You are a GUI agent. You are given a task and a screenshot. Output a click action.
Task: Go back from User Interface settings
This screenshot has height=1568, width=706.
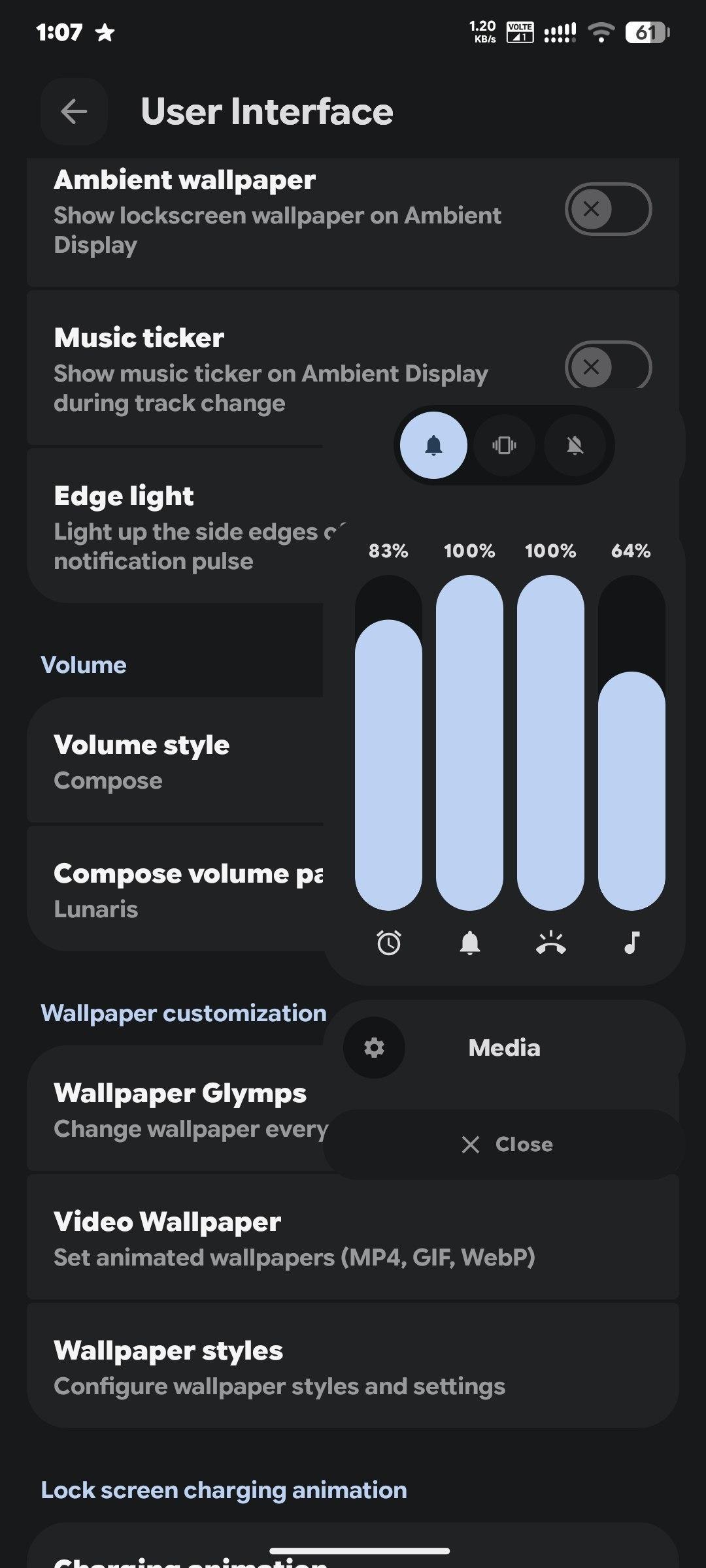pyautogui.click(x=74, y=112)
